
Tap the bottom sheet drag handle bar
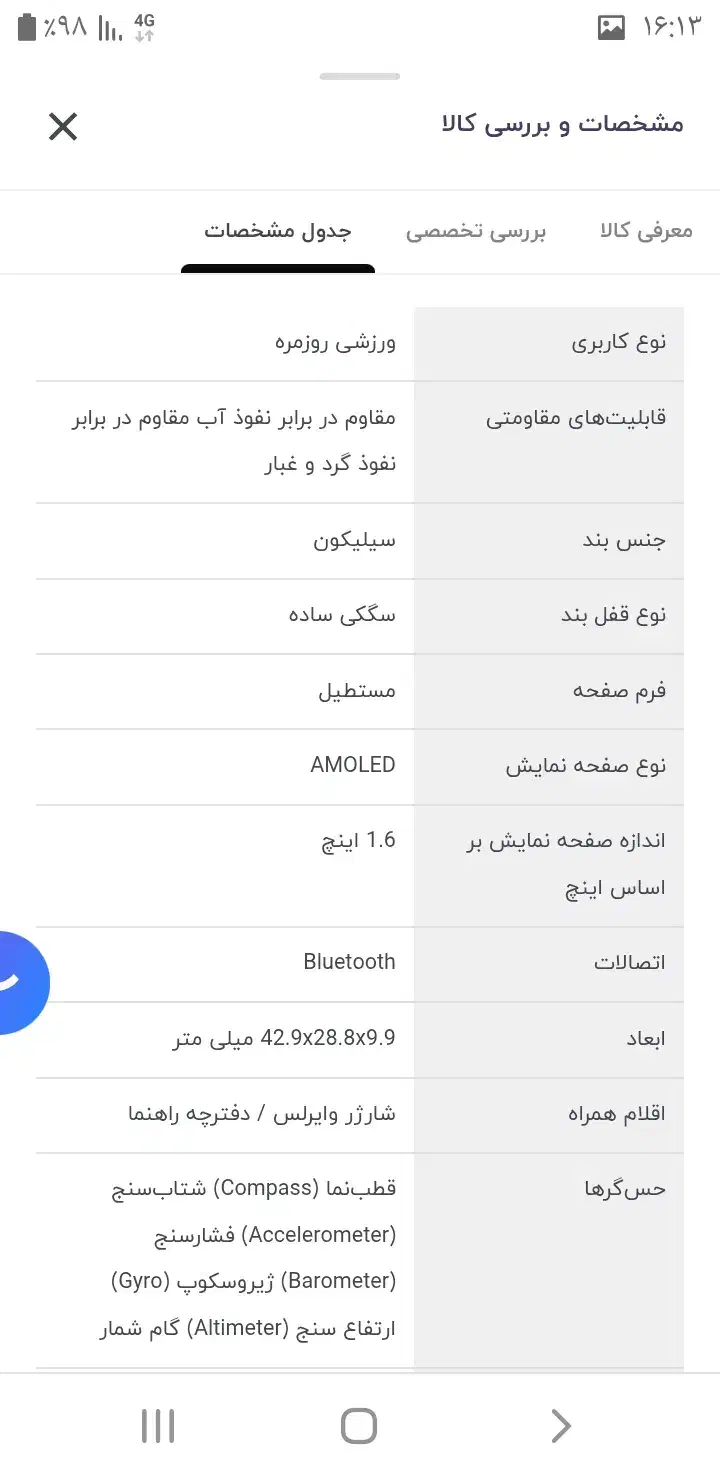[x=360, y=76]
